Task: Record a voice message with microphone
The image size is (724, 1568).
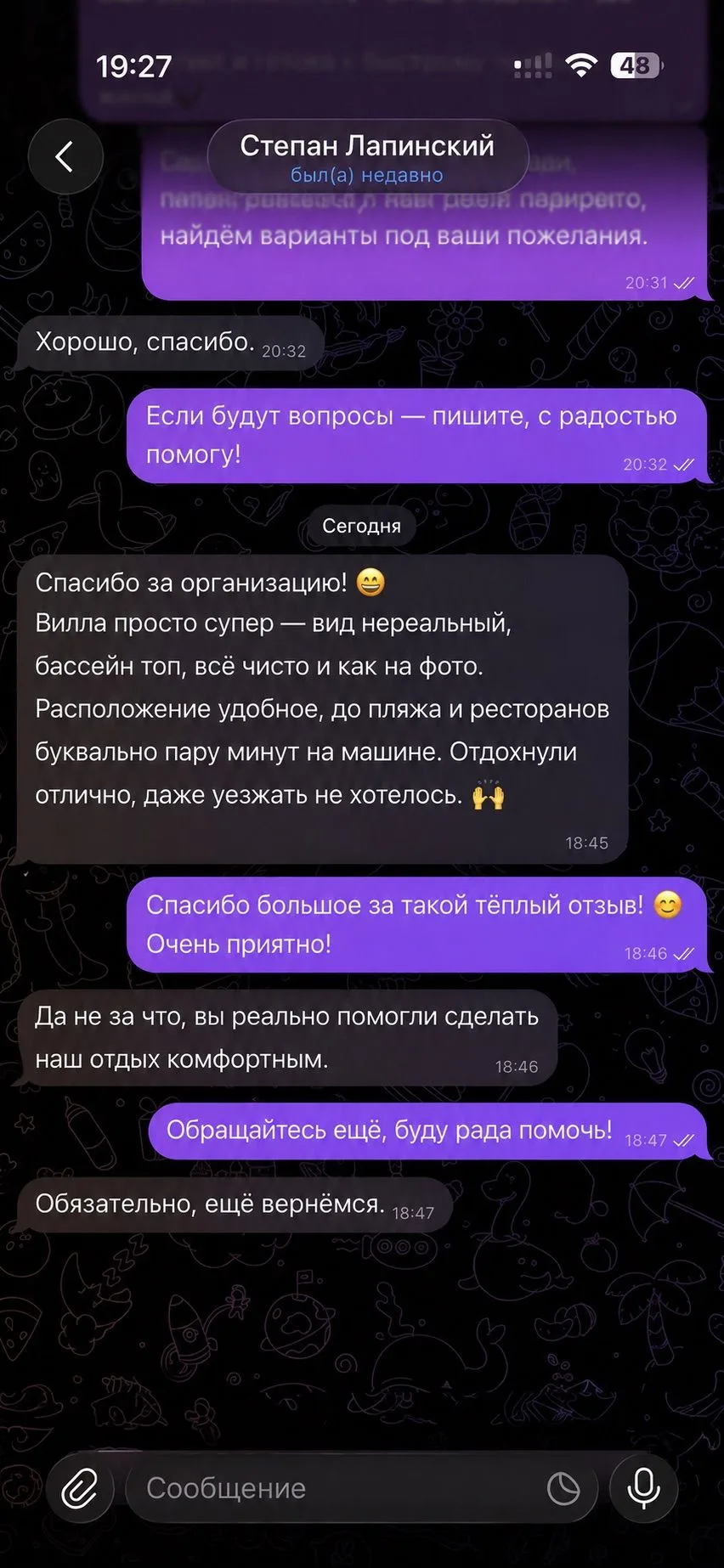Action: [x=643, y=1488]
